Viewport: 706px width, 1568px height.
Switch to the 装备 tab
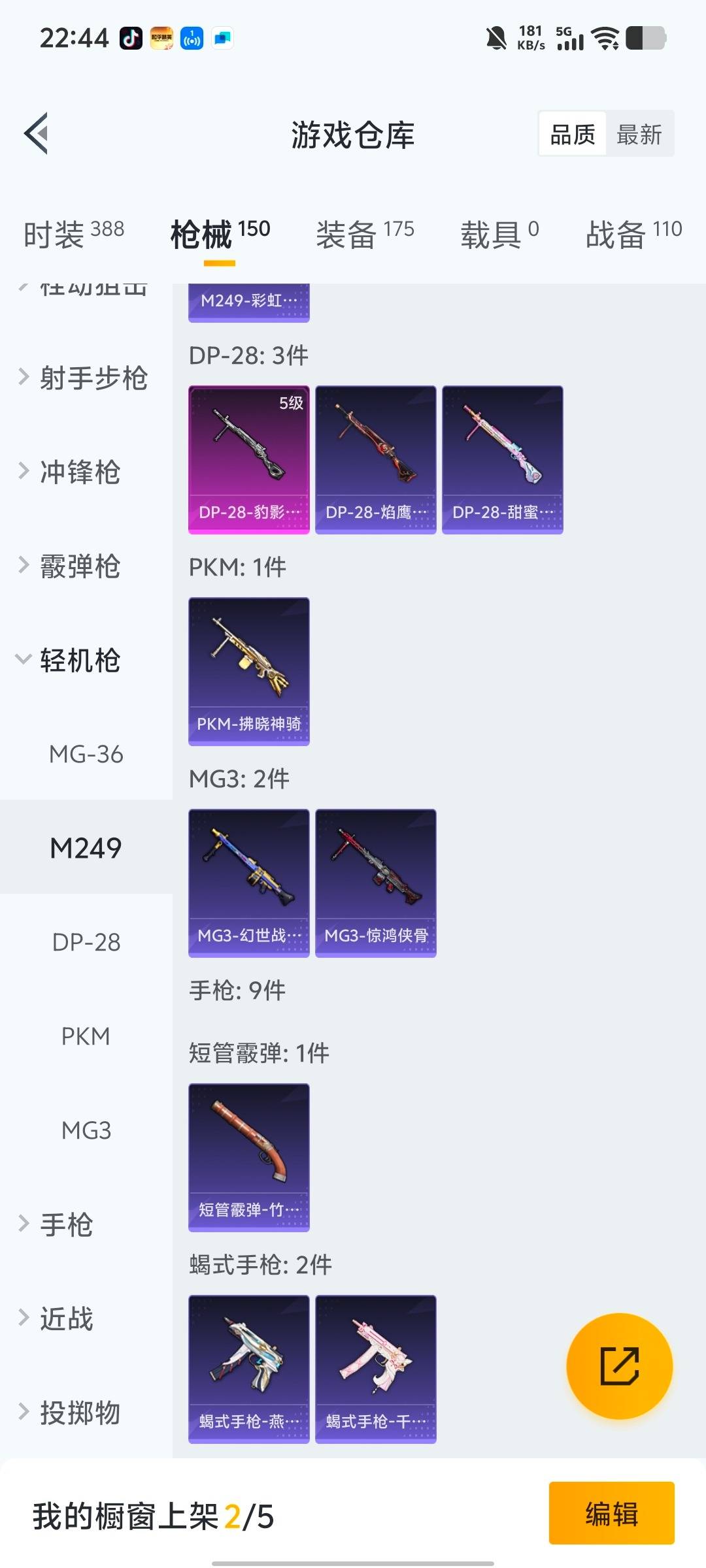[x=365, y=234]
